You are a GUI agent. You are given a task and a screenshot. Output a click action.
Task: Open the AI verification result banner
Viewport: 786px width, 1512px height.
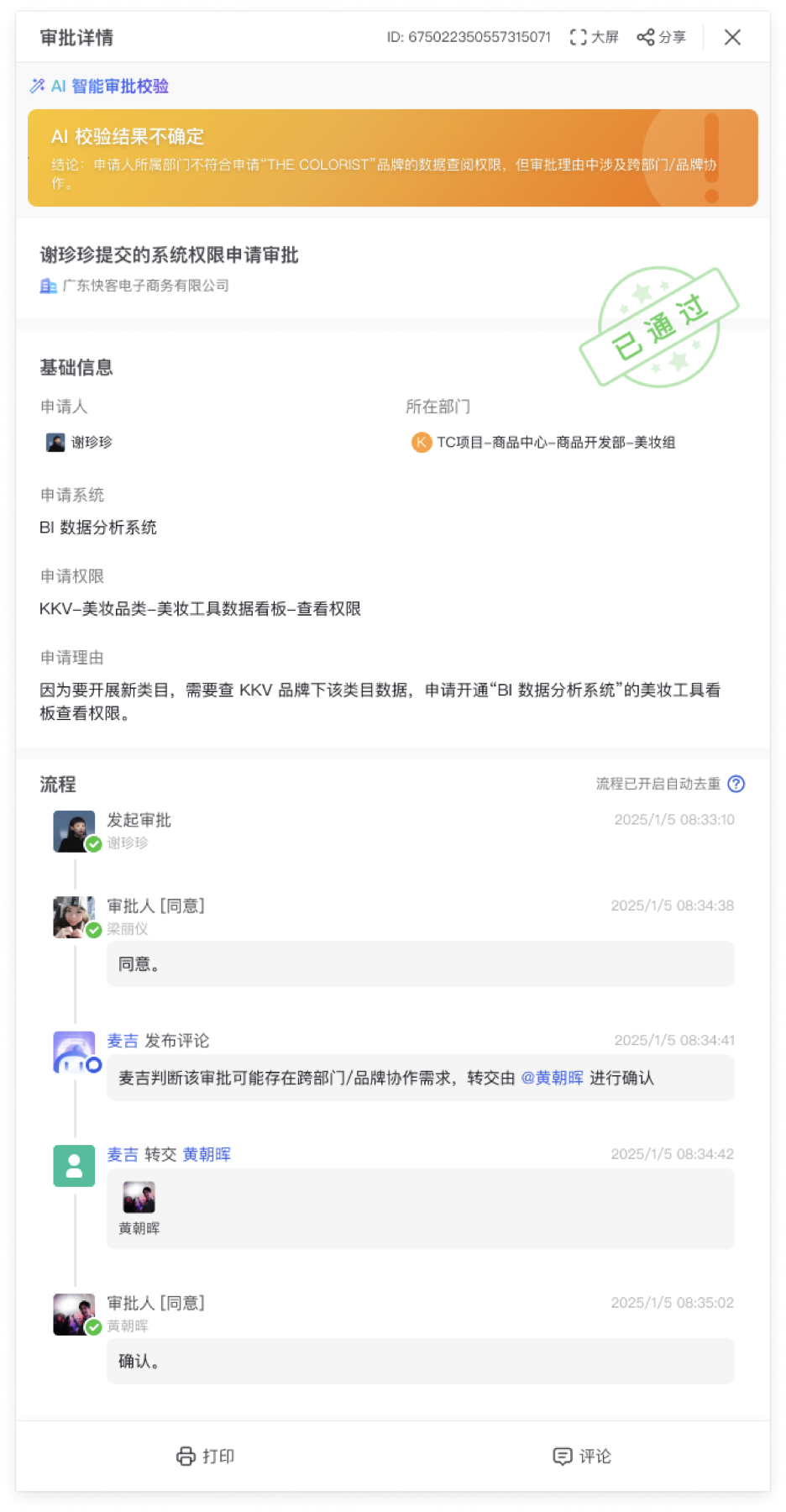tap(392, 158)
